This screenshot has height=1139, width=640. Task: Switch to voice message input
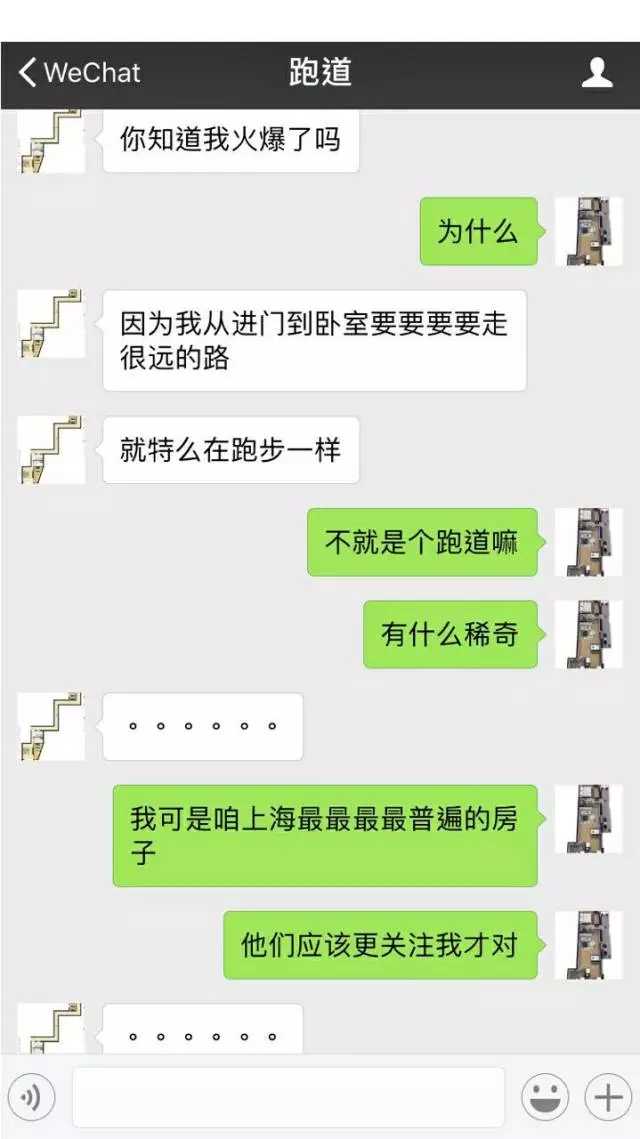click(32, 1096)
